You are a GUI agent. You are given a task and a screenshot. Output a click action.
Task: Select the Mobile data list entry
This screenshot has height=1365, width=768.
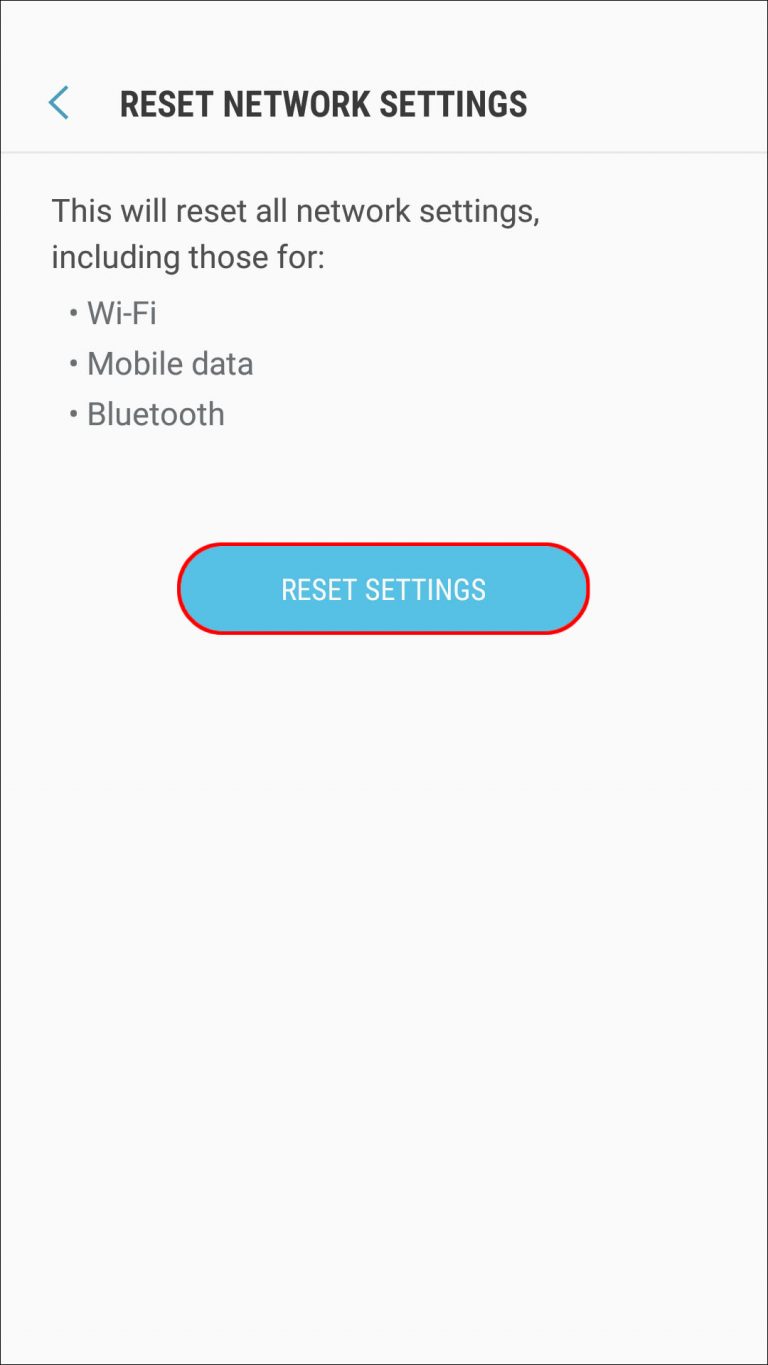tap(170, 364)
